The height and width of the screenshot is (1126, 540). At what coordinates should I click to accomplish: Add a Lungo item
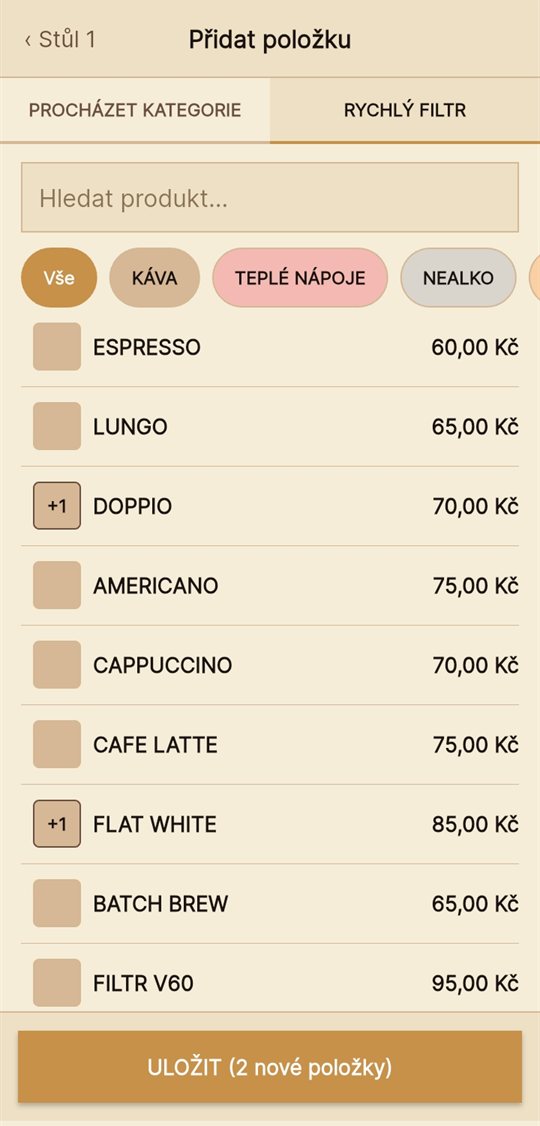[x=270, y=427]
